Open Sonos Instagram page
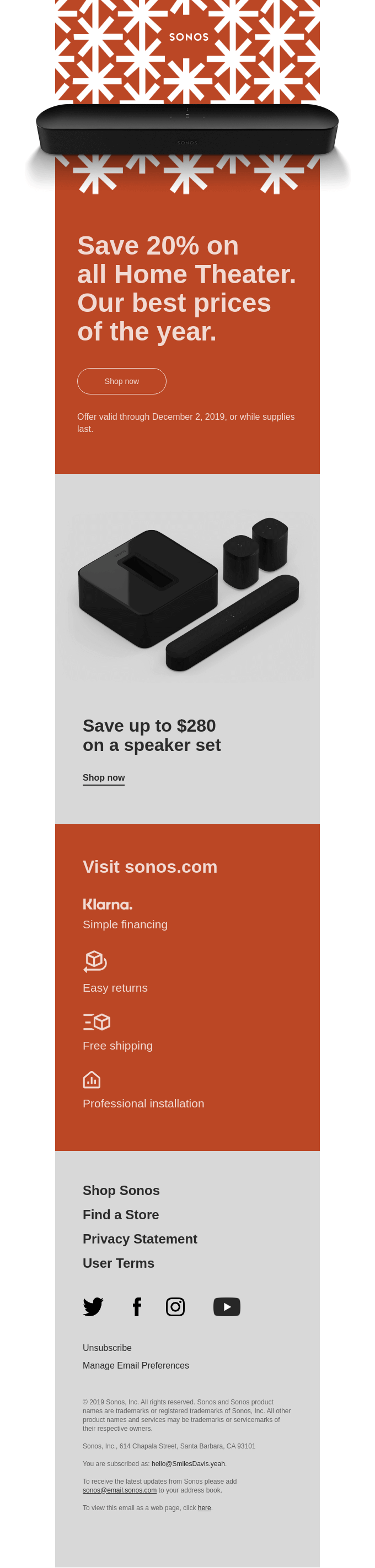This screenshot has width=375, height=1568. [x=175, y=1306]
